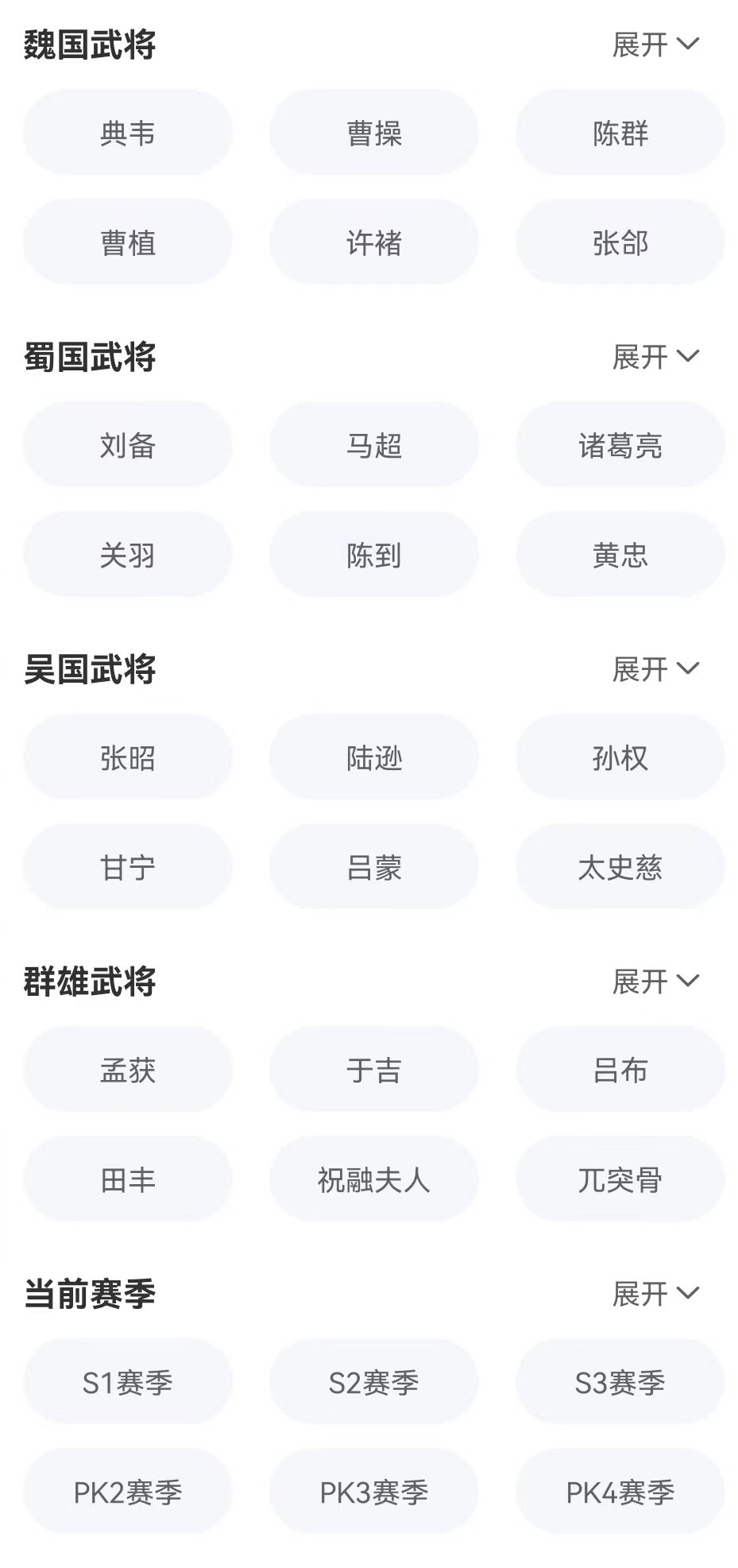The image size is (738, 1568).
Task: Expand the 蜀国武将 list
Action: [x=655, y=357]
